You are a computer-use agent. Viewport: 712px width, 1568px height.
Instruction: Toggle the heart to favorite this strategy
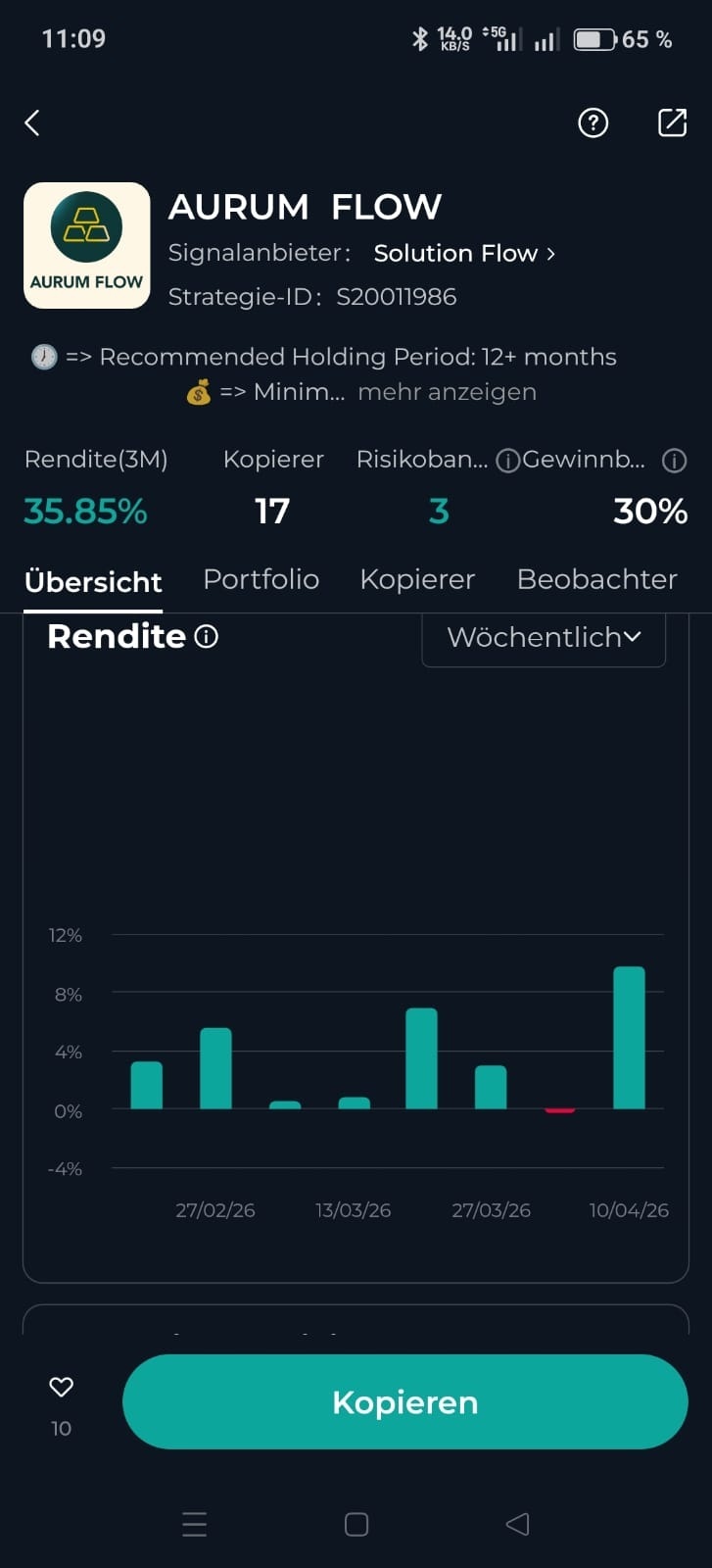(61, 1386)
